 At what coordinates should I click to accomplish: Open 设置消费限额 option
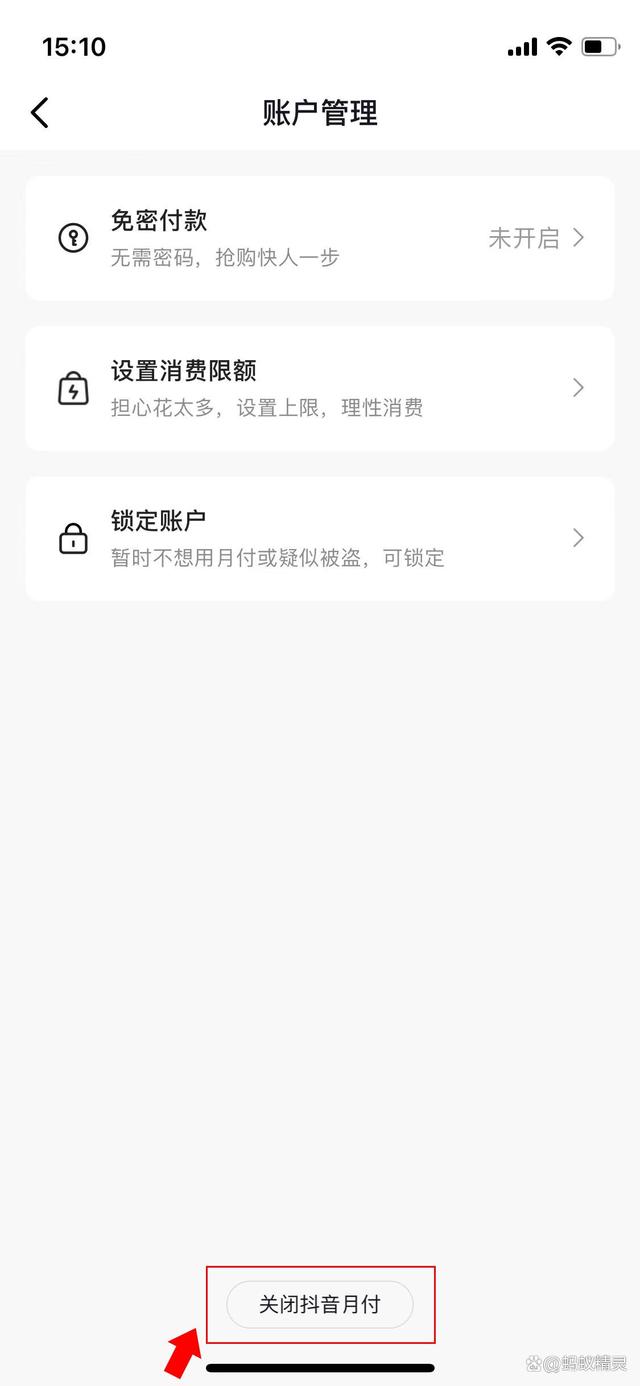[x=320, y=388]
